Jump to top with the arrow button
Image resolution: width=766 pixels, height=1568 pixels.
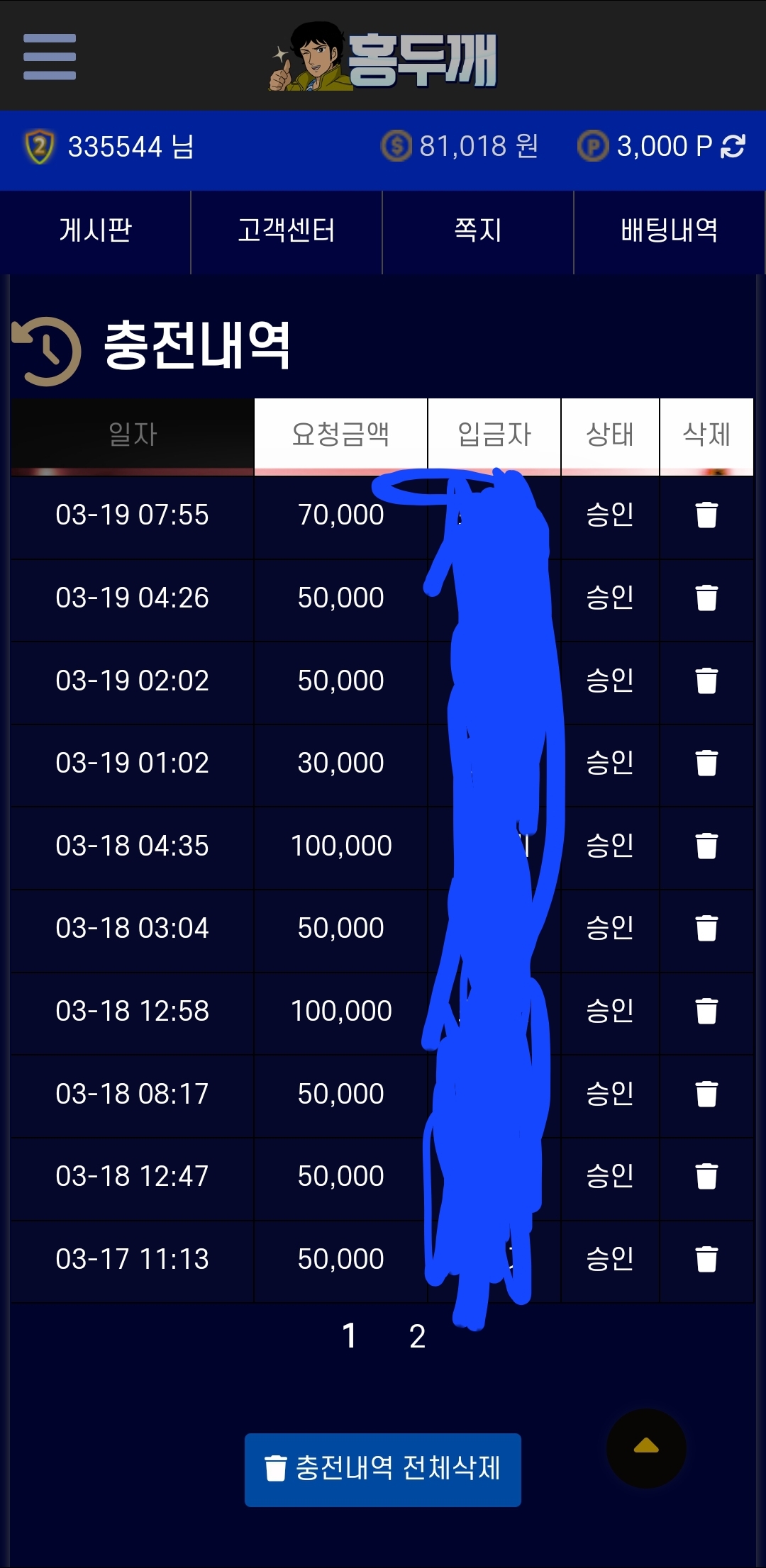tap(646, 1448)
